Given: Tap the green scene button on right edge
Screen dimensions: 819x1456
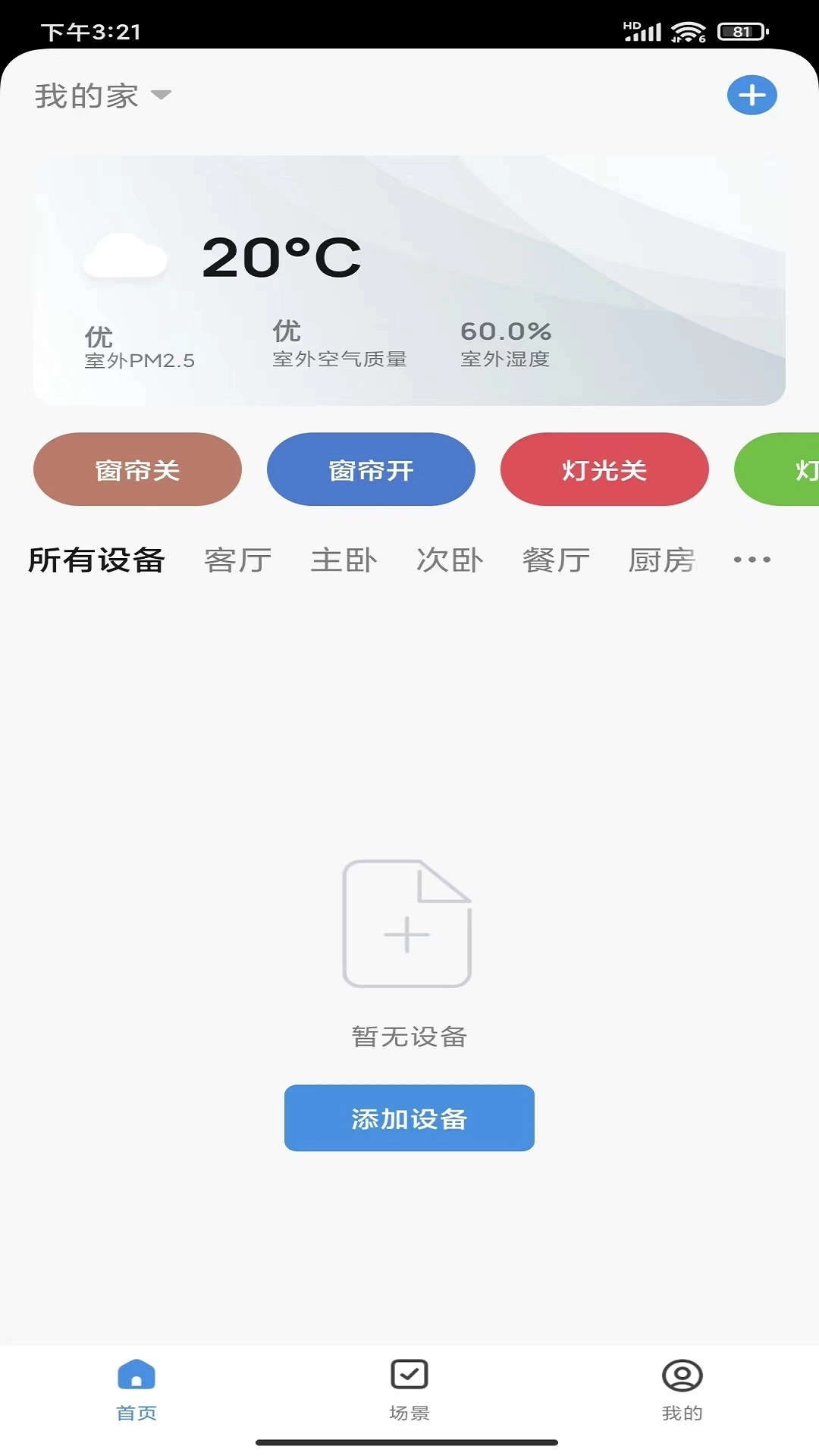Looking at the screenshot, I should click(x=789, y=469).
